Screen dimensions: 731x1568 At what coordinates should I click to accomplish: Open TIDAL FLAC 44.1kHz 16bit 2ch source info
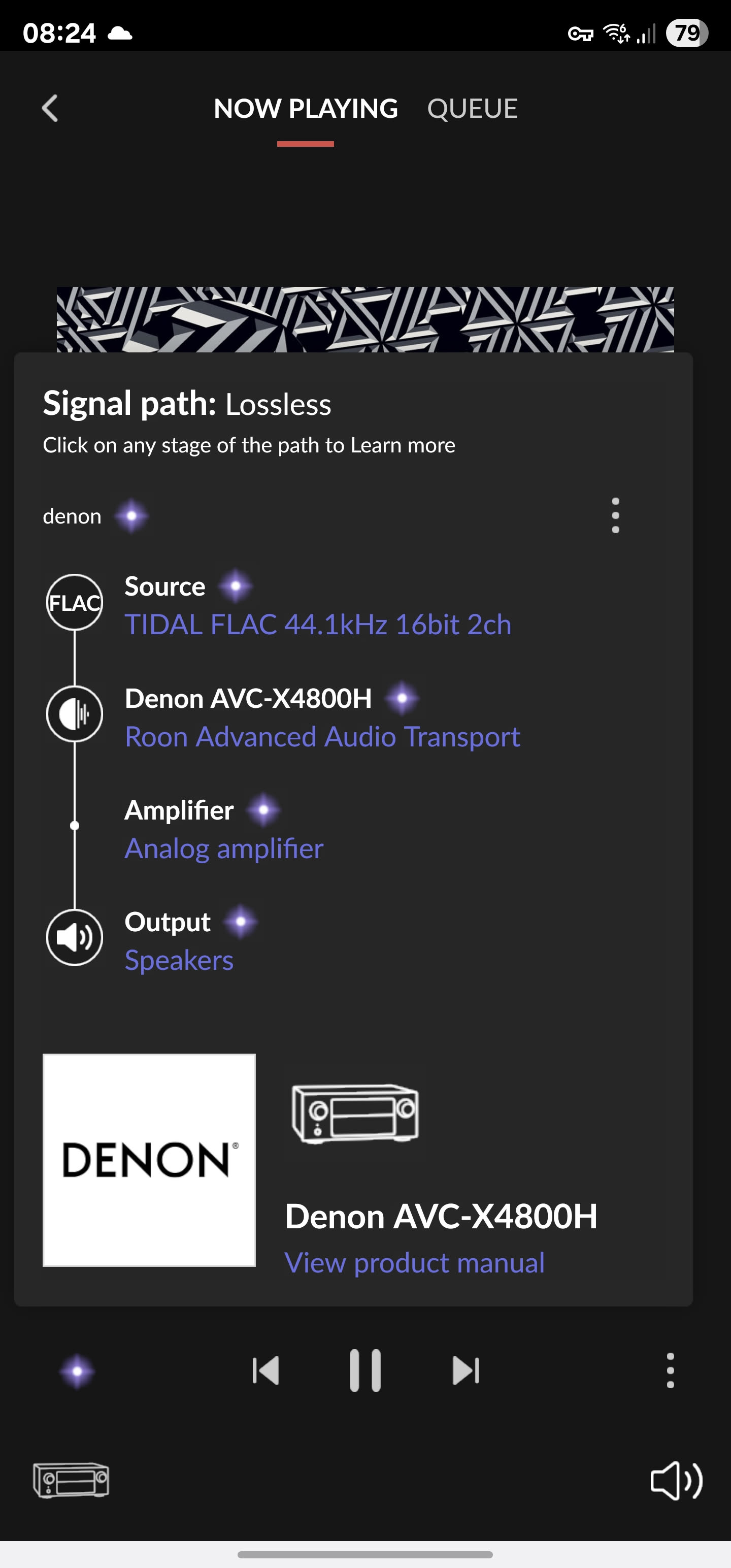point(318,625)
